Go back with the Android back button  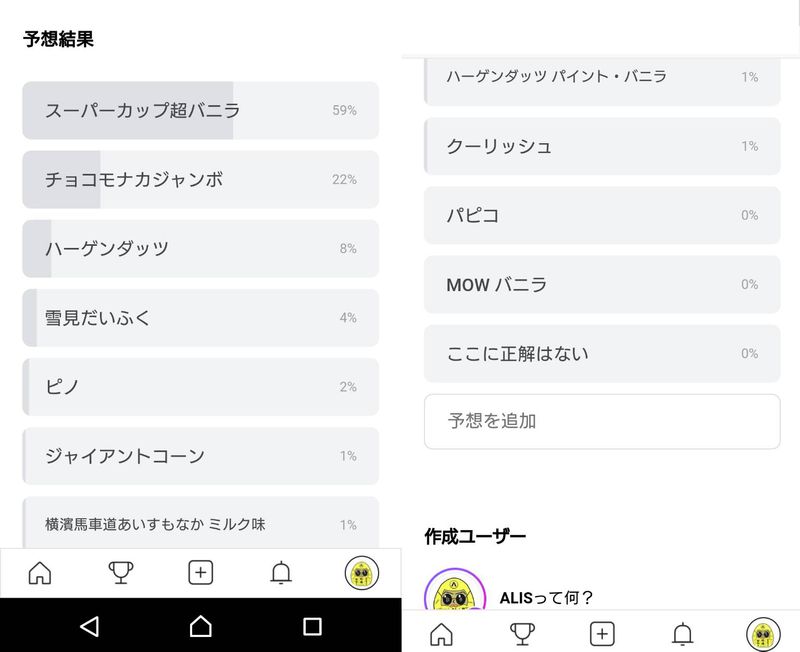pos(89,626)
